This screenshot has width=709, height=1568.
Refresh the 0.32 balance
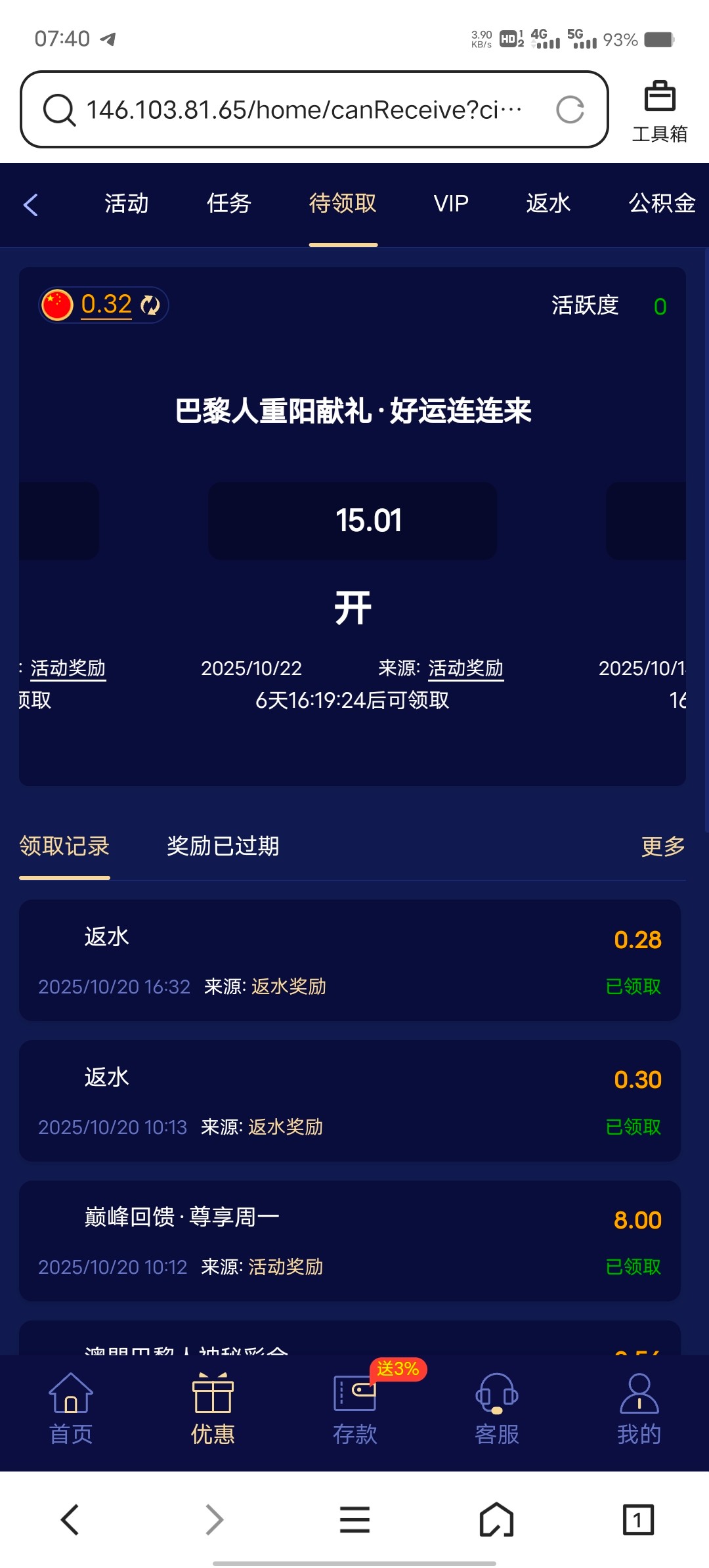151,305
